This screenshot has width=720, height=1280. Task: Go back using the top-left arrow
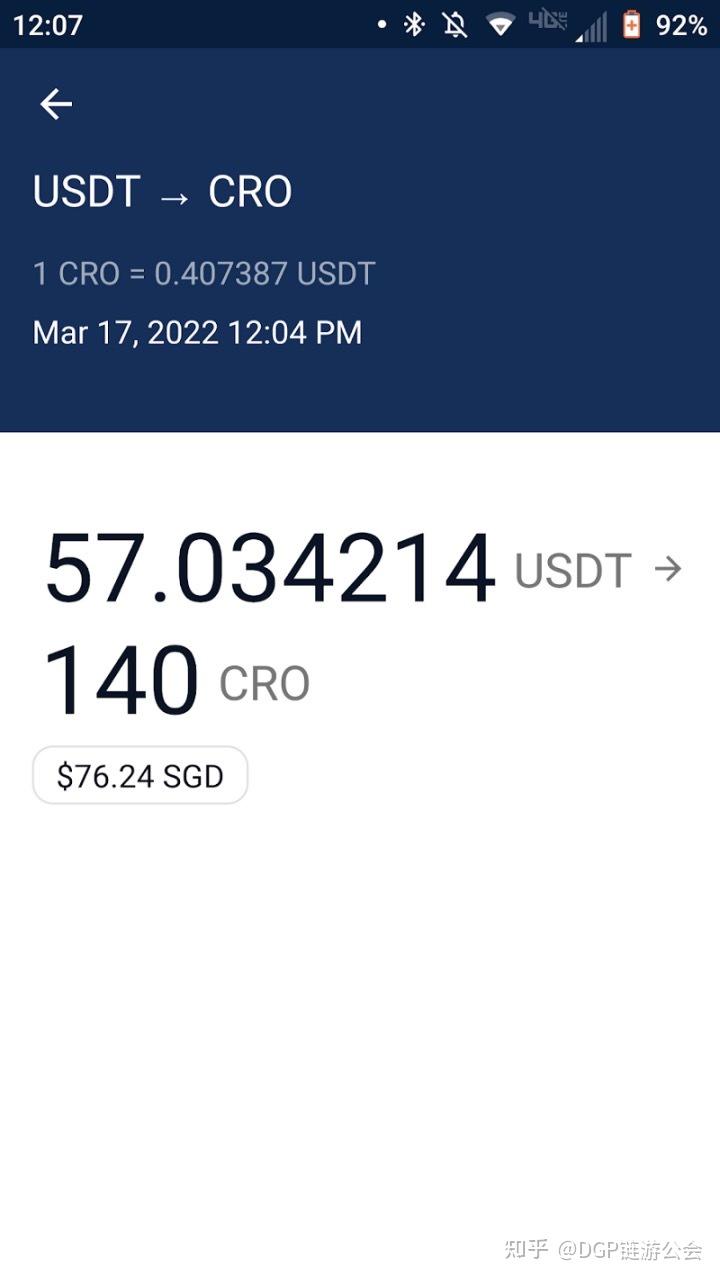[56, 104]
